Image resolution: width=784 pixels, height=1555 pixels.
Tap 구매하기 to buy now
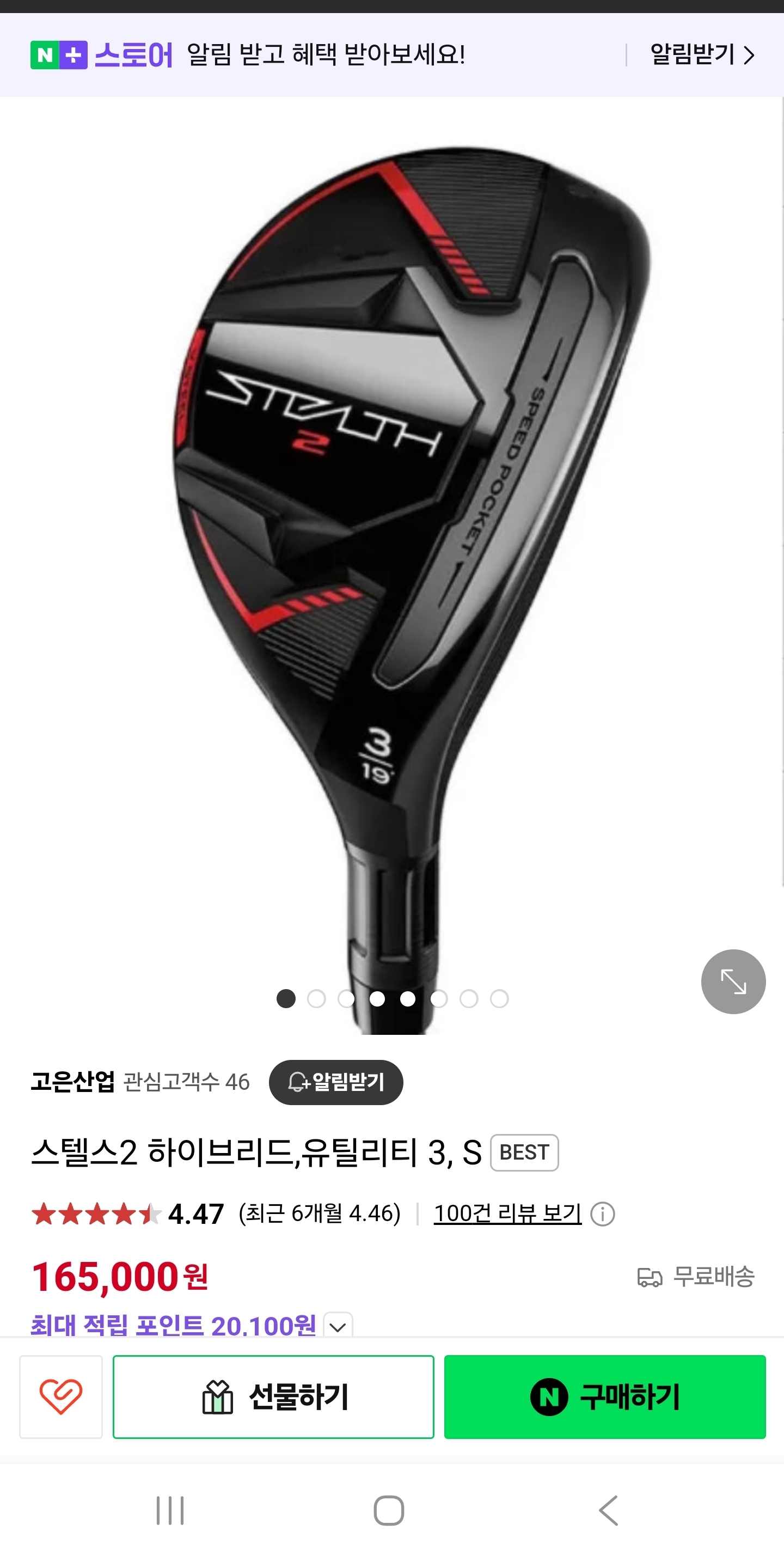[x=605, y=1397]
